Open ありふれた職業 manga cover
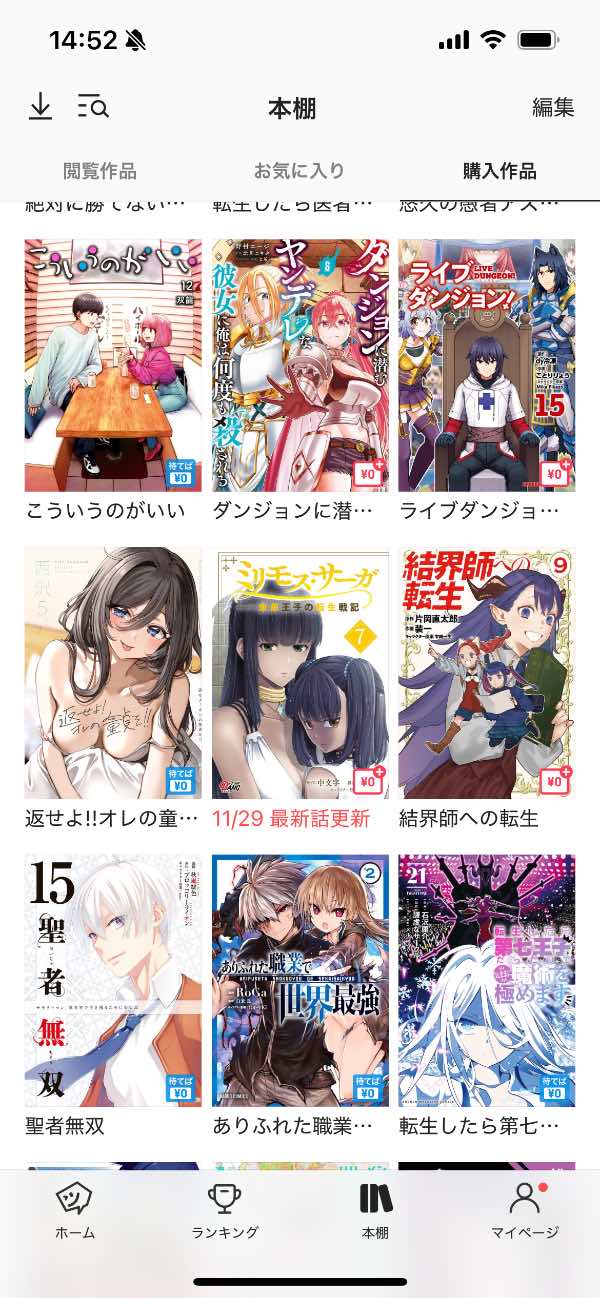Viewport: 600px width, 1298px height. pos(300,980)
